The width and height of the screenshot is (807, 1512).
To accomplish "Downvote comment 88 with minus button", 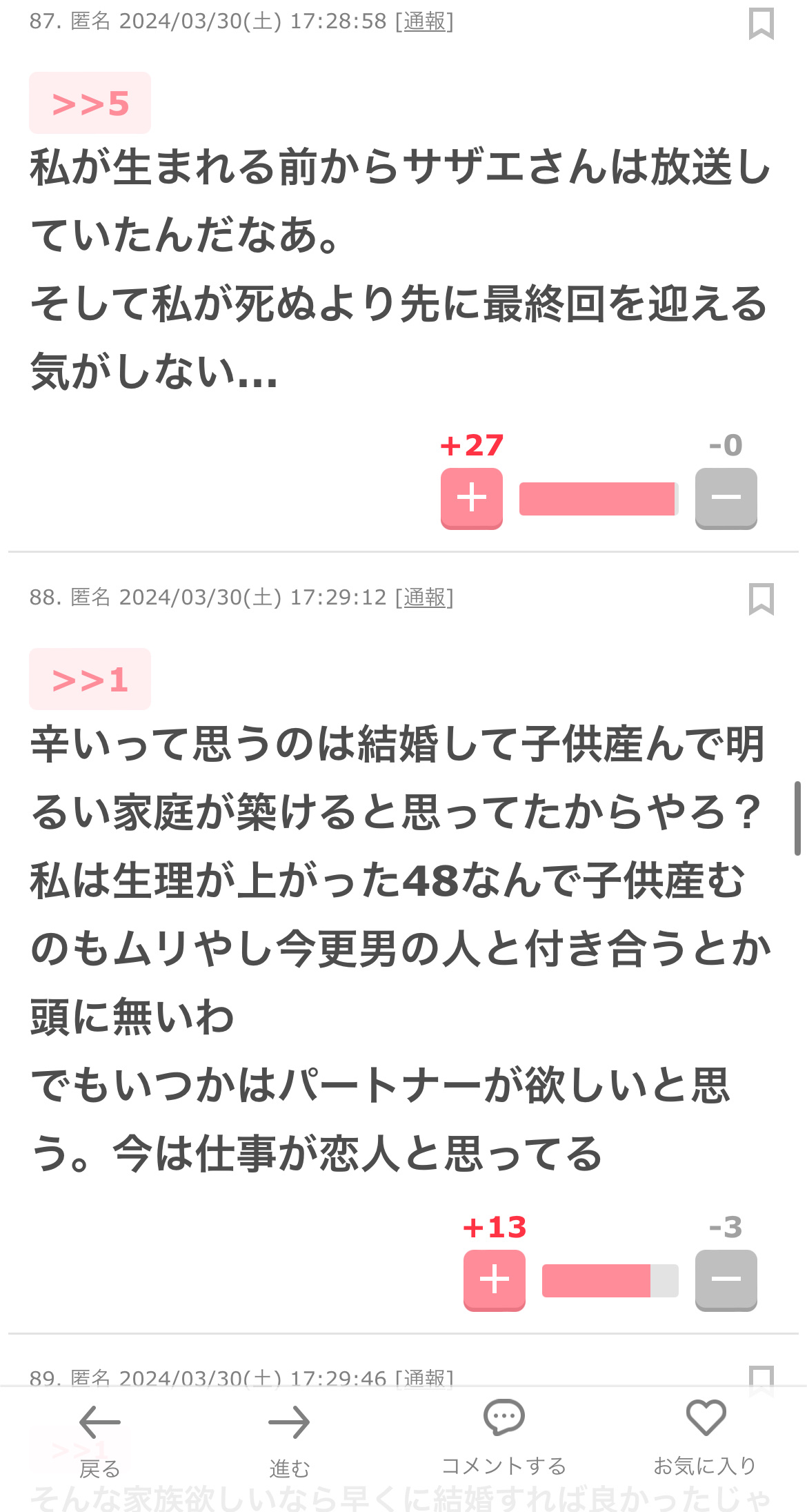I will pyautogui.click(x=726, y=1280).
